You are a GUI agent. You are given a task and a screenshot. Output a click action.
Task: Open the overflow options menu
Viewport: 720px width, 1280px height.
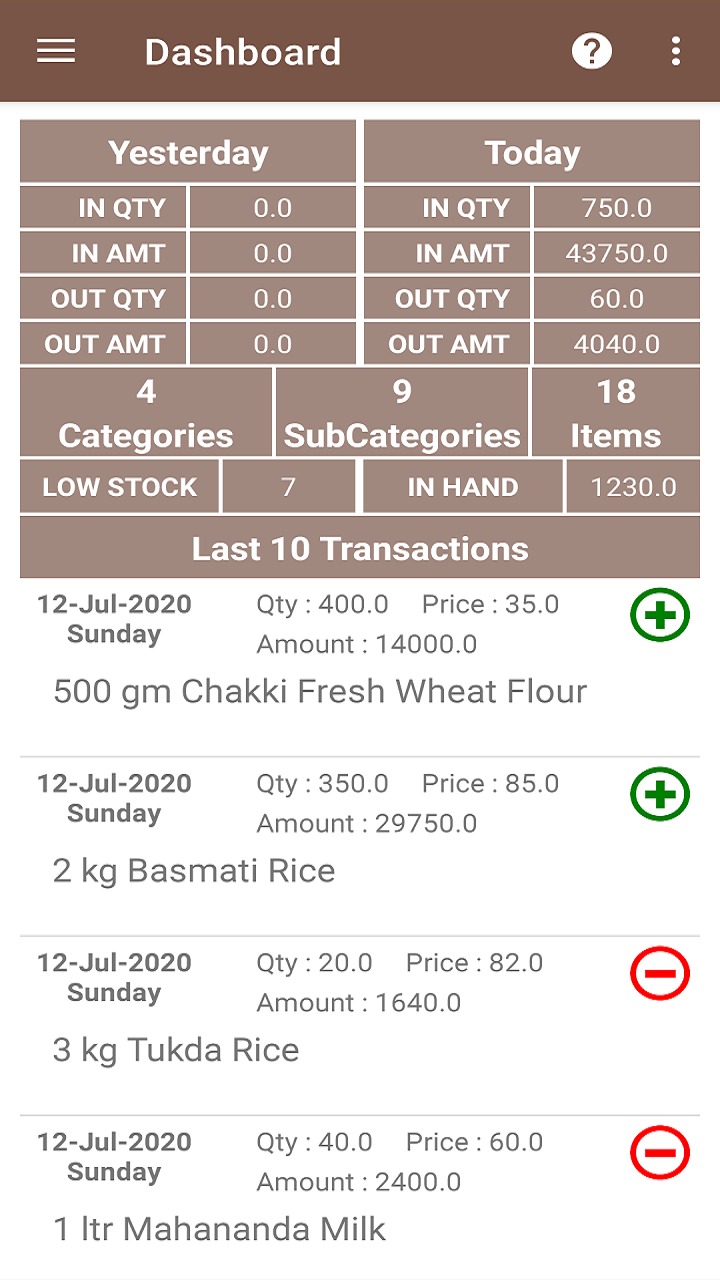coord(676,51)
